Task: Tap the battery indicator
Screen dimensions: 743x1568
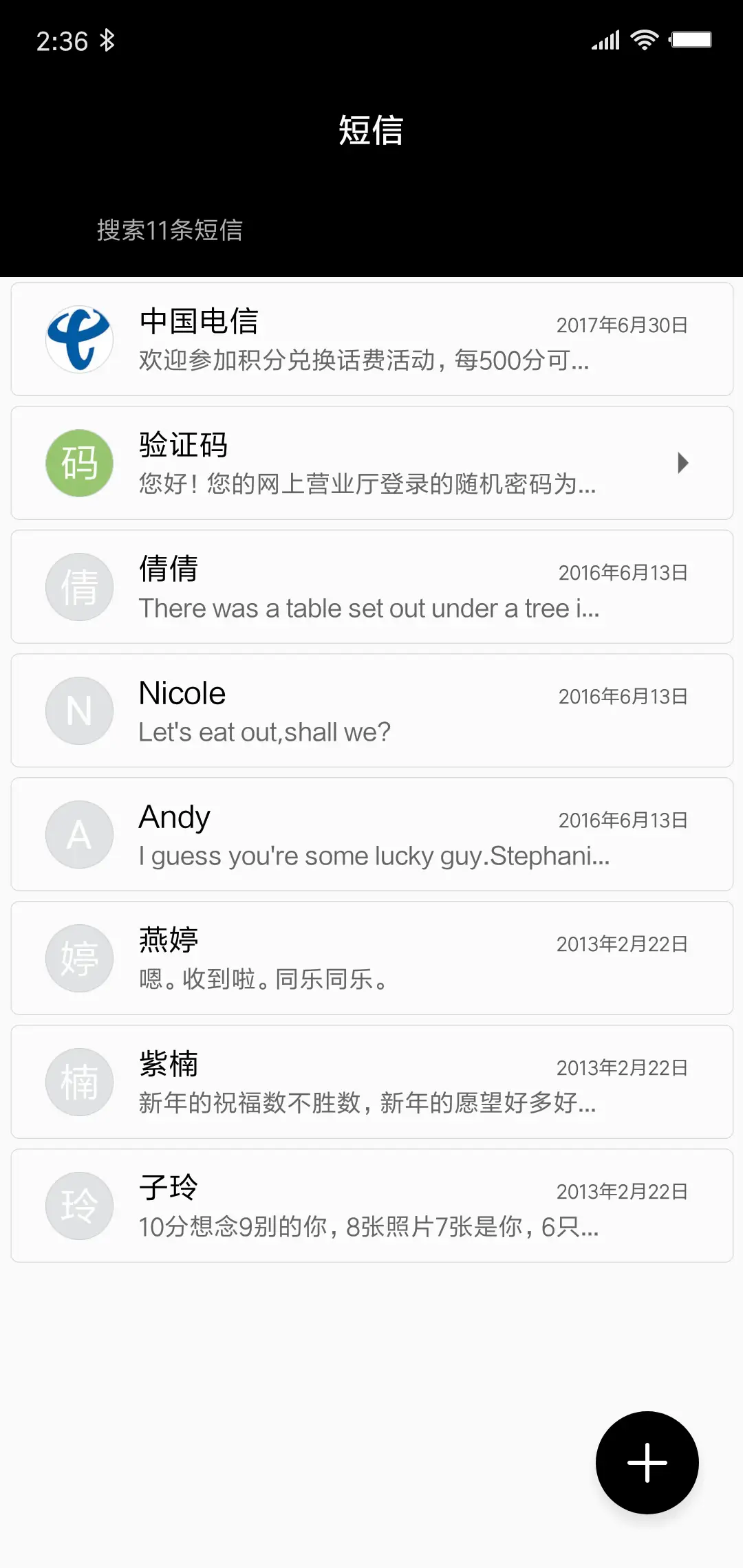Action: [x=693, y=39]
